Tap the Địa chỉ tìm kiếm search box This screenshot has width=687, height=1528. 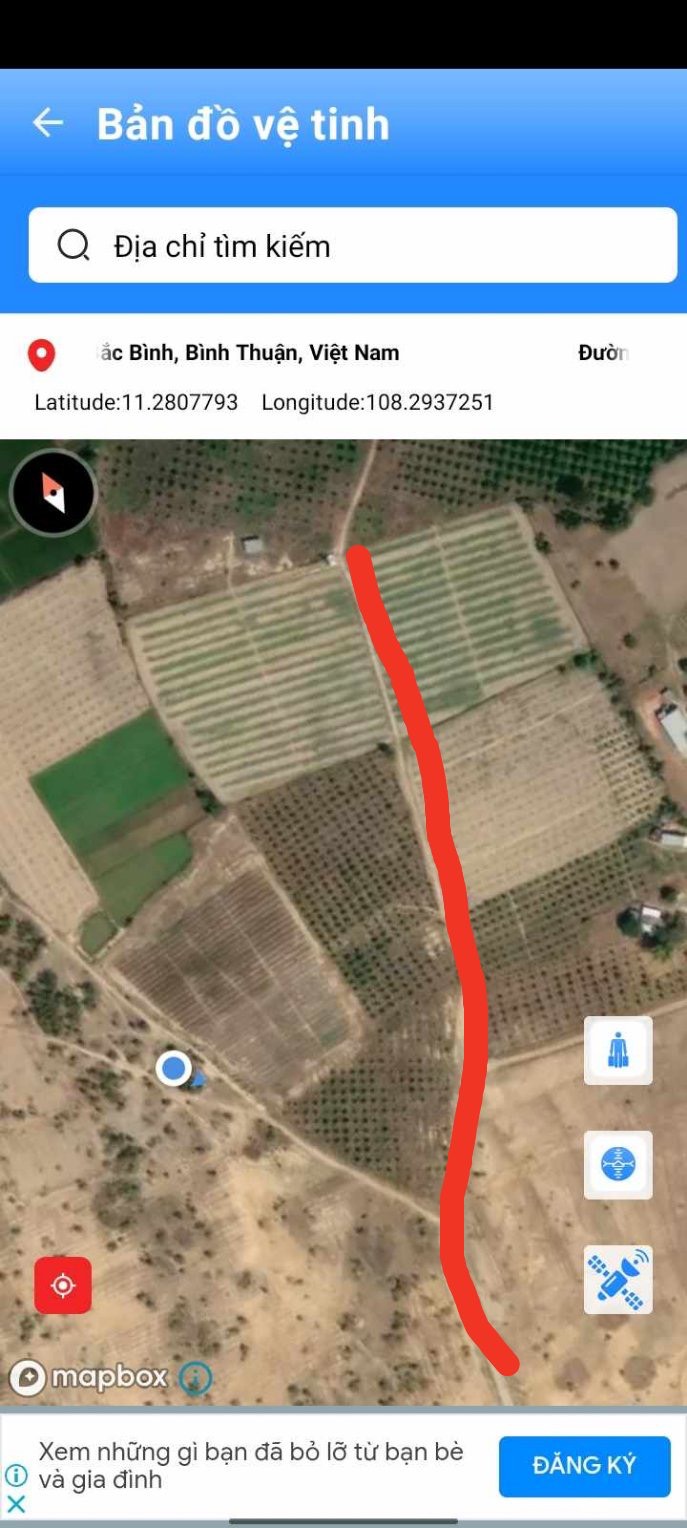pos(352,245)
